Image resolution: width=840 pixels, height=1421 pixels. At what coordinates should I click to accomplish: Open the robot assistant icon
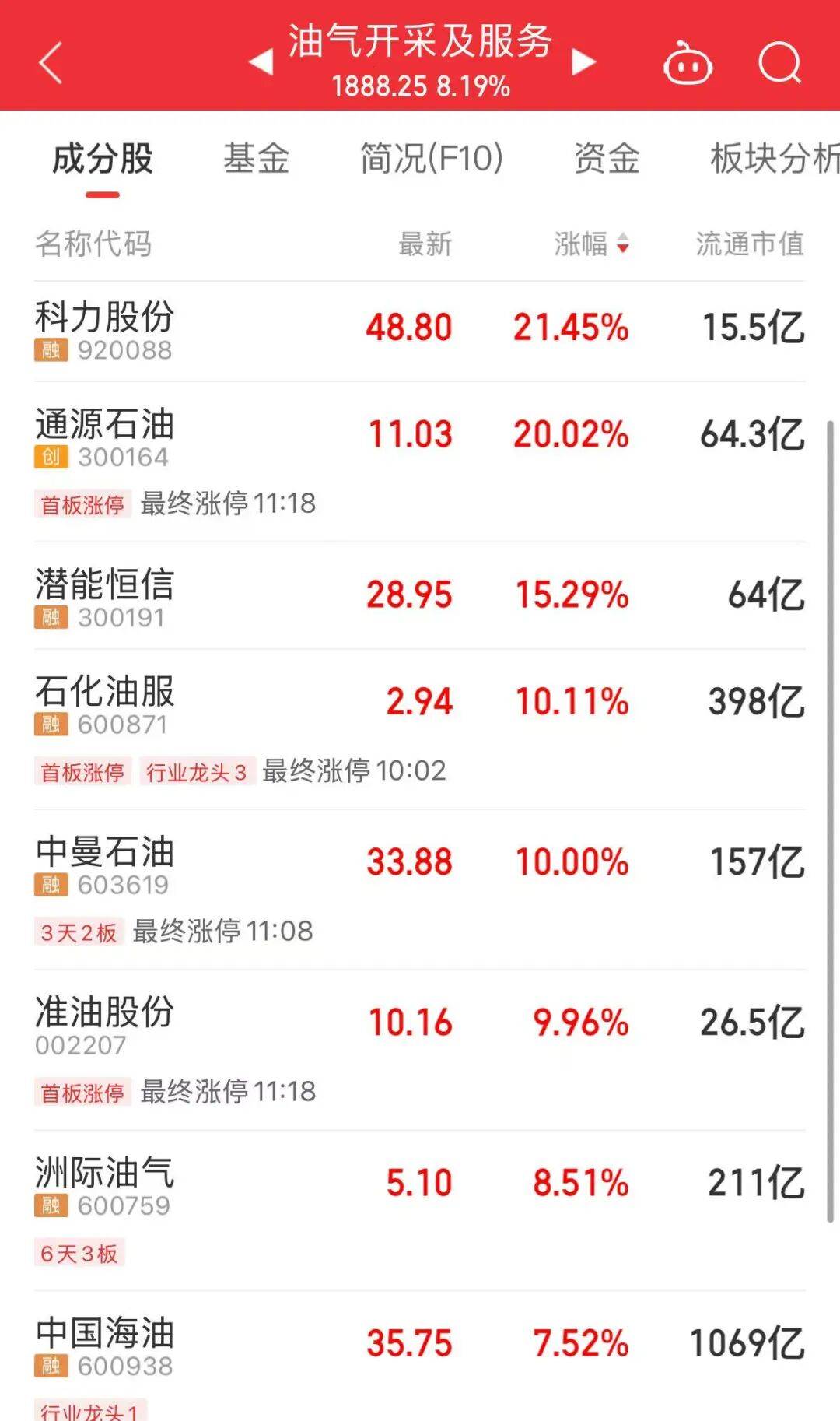688,63
